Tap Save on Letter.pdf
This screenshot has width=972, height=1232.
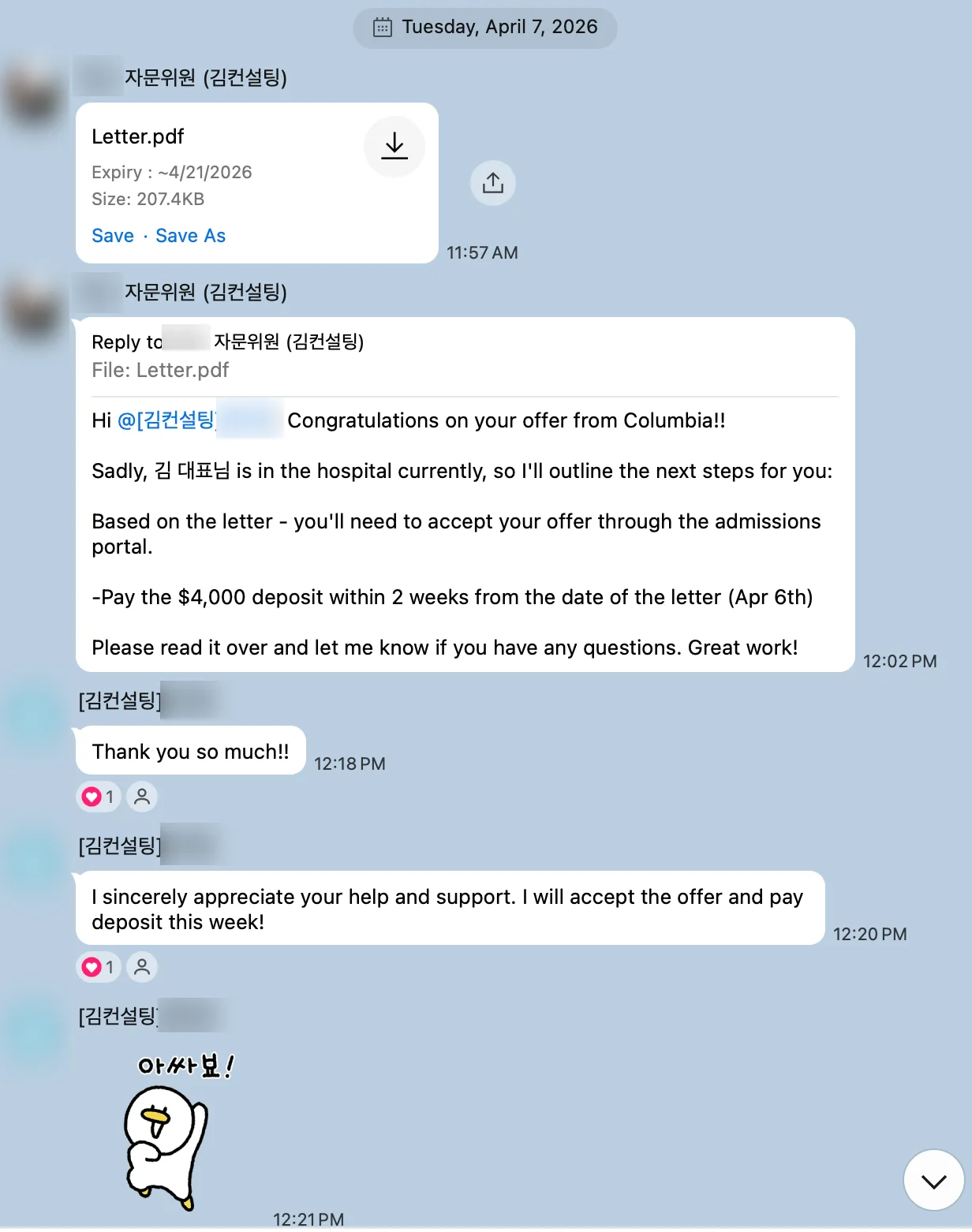coord(113,236)
